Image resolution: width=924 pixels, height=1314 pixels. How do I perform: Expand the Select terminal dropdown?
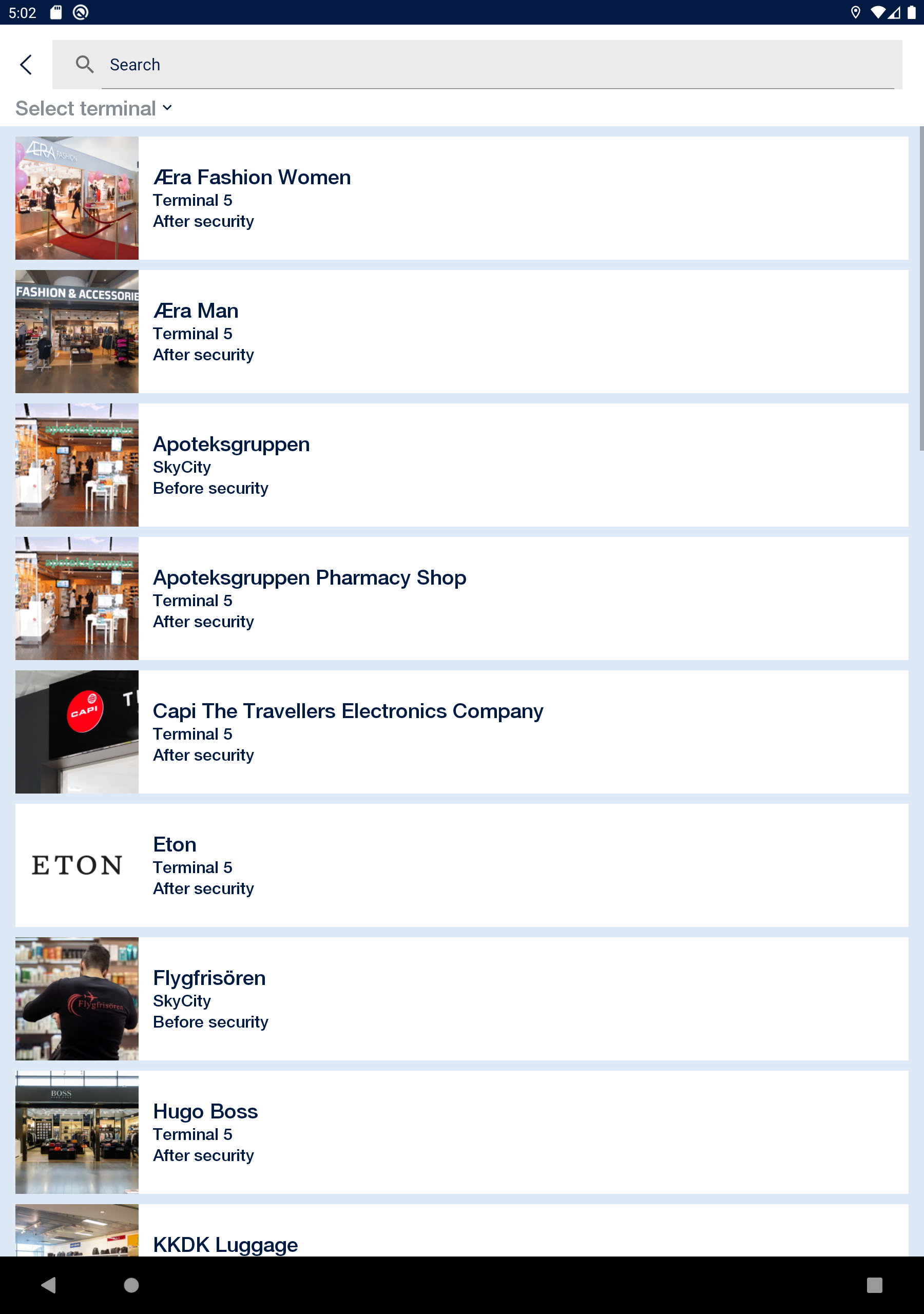tap(94, 108)
